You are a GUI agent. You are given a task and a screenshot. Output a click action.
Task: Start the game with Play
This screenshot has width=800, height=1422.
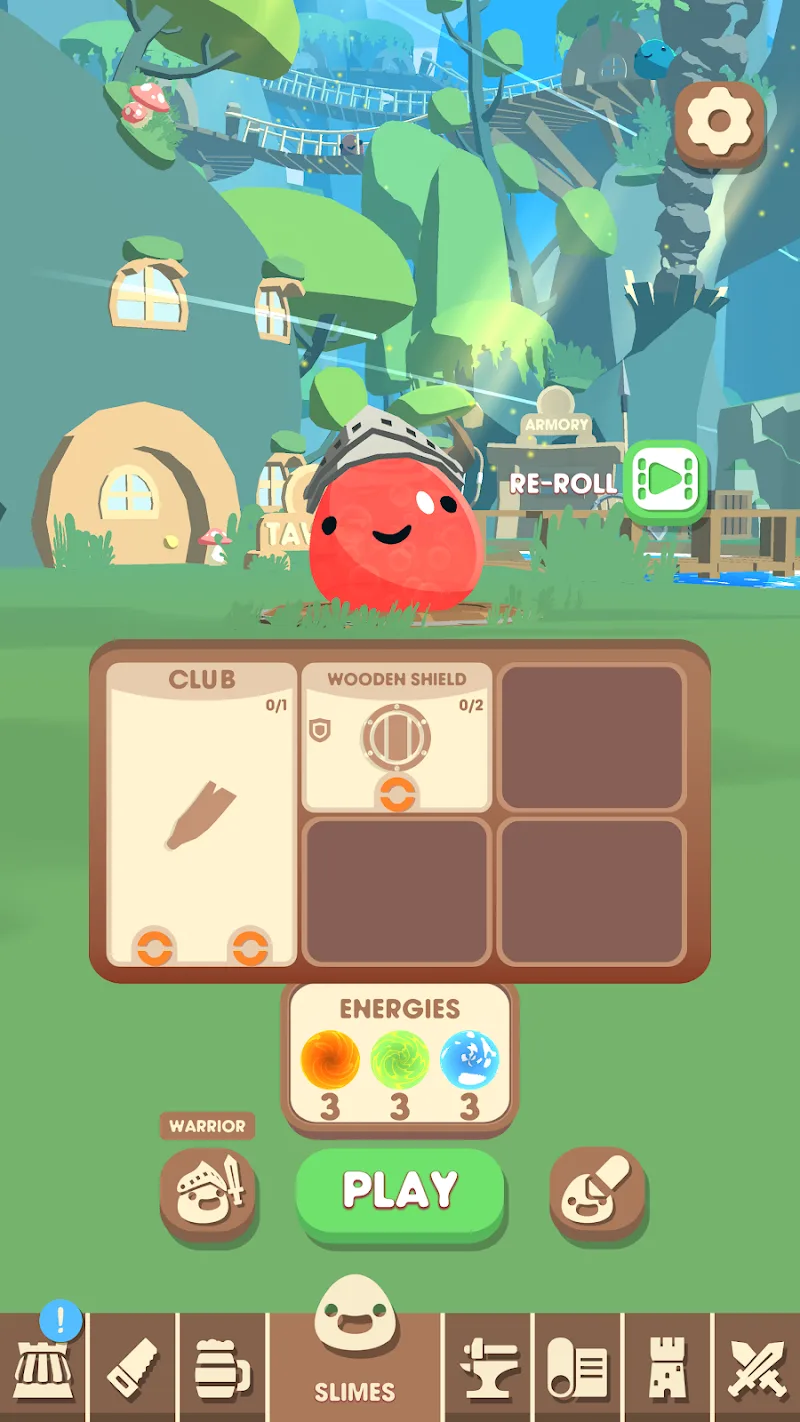click(x=400, y=1192)
